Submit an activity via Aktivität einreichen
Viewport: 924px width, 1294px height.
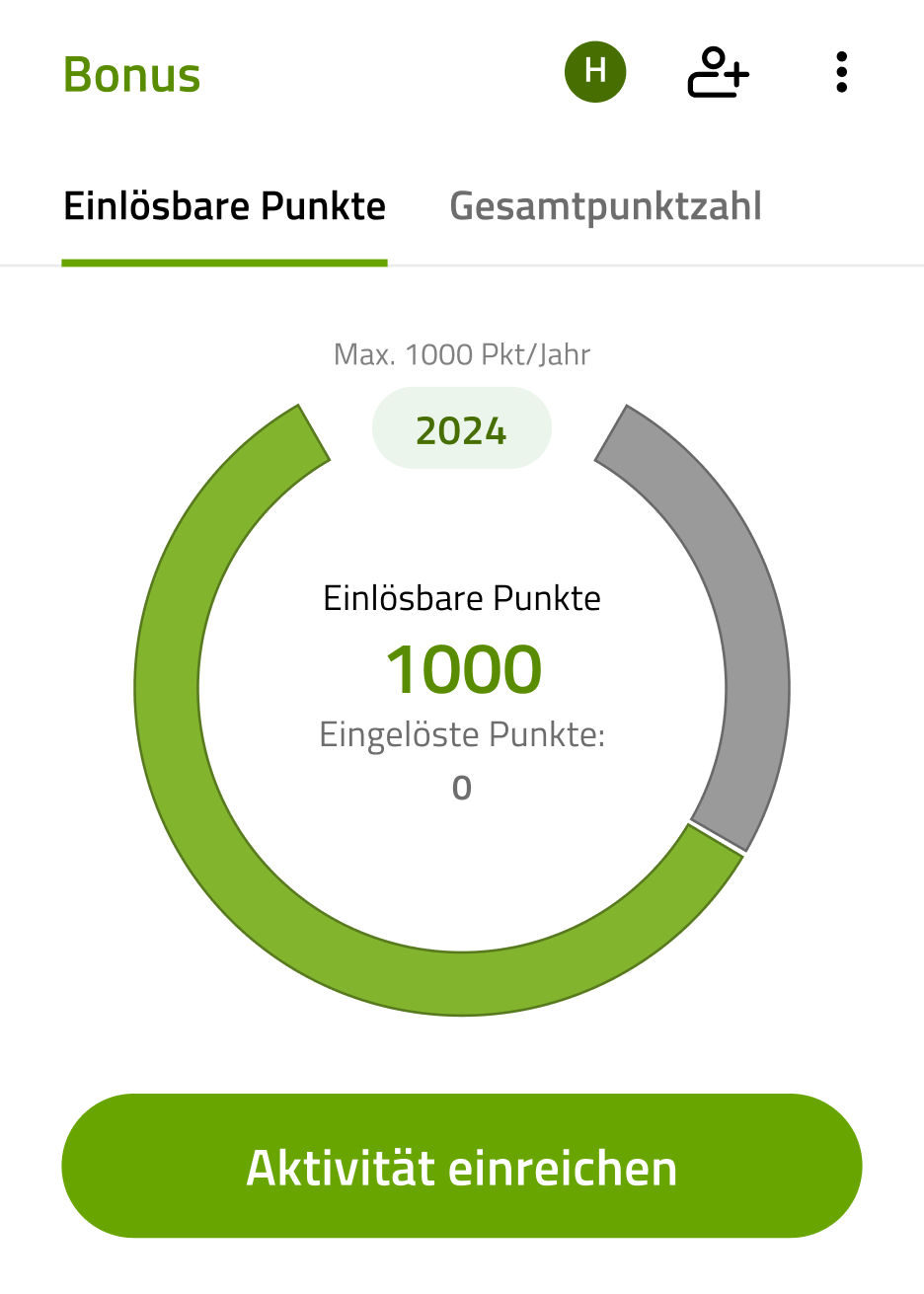(x=461, y=1166)
